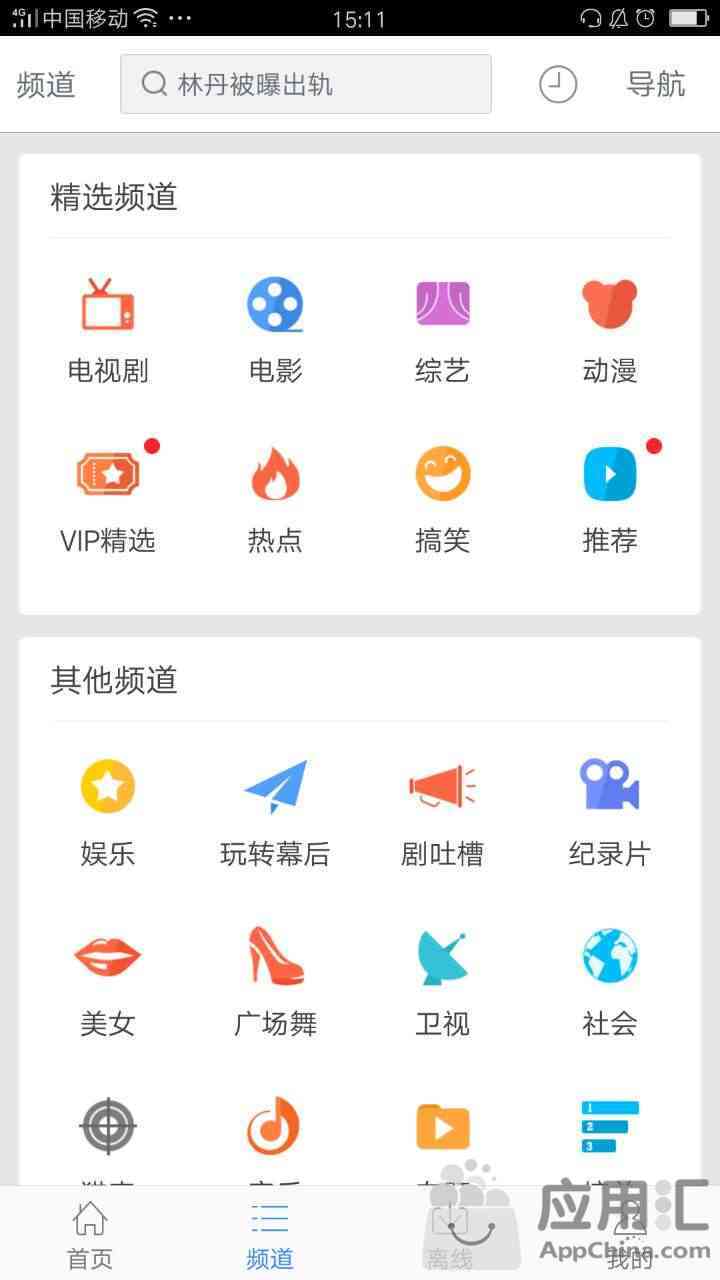Open the watch history clock icon
This screenshot has width=720, height=1280.
[558, 84]
